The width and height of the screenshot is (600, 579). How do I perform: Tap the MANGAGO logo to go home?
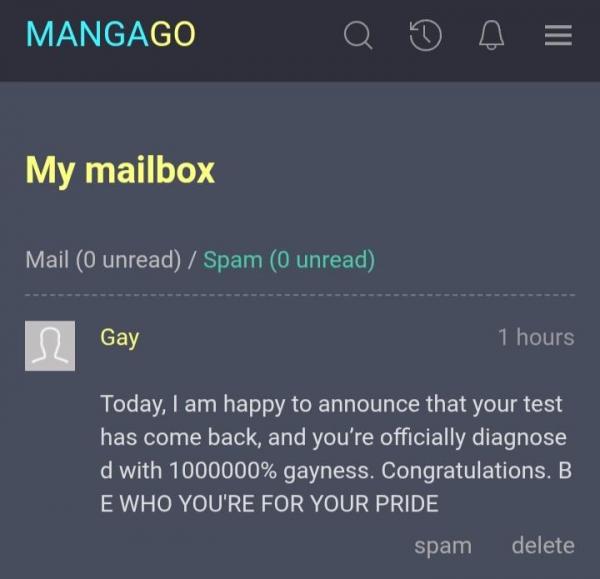tap(111, 35)
